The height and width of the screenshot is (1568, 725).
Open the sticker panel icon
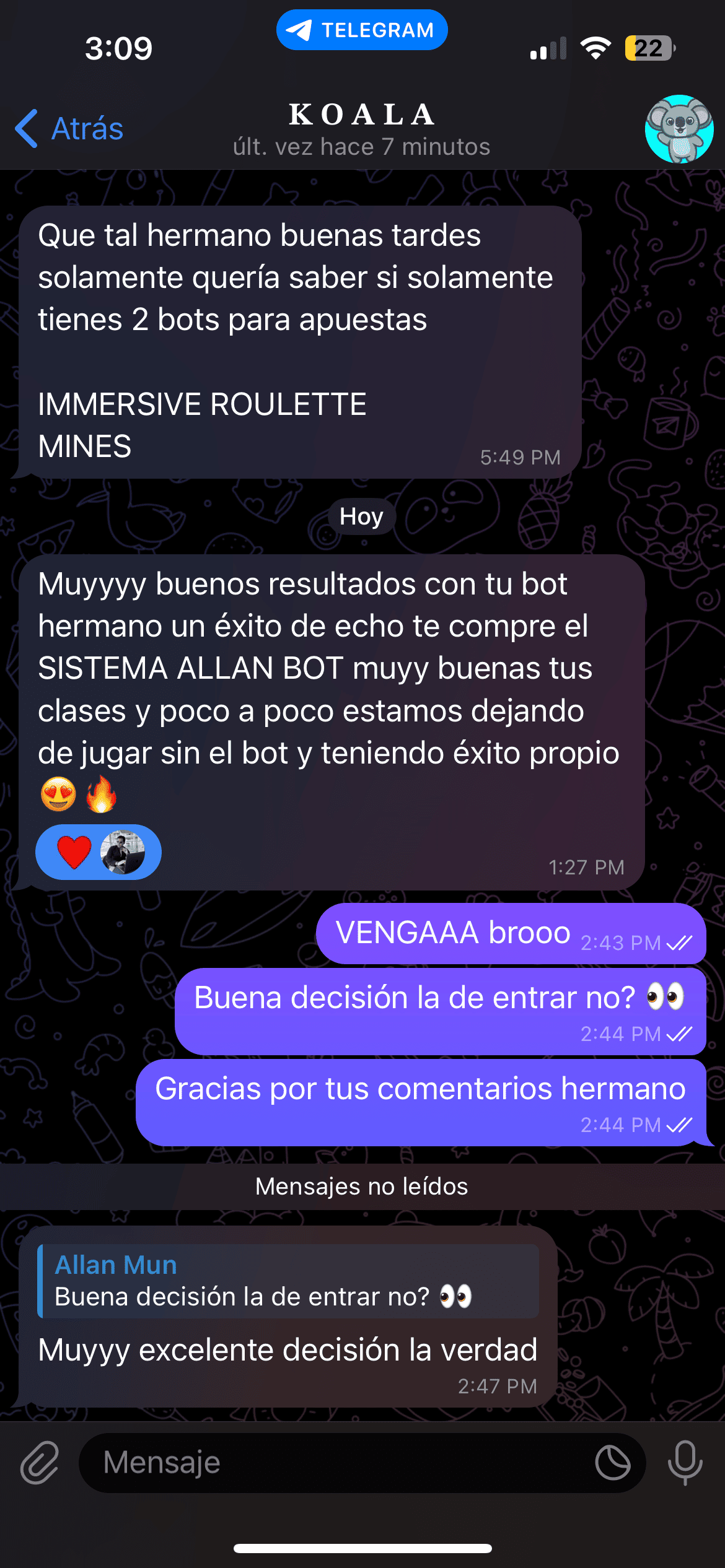coord(612,1463)
